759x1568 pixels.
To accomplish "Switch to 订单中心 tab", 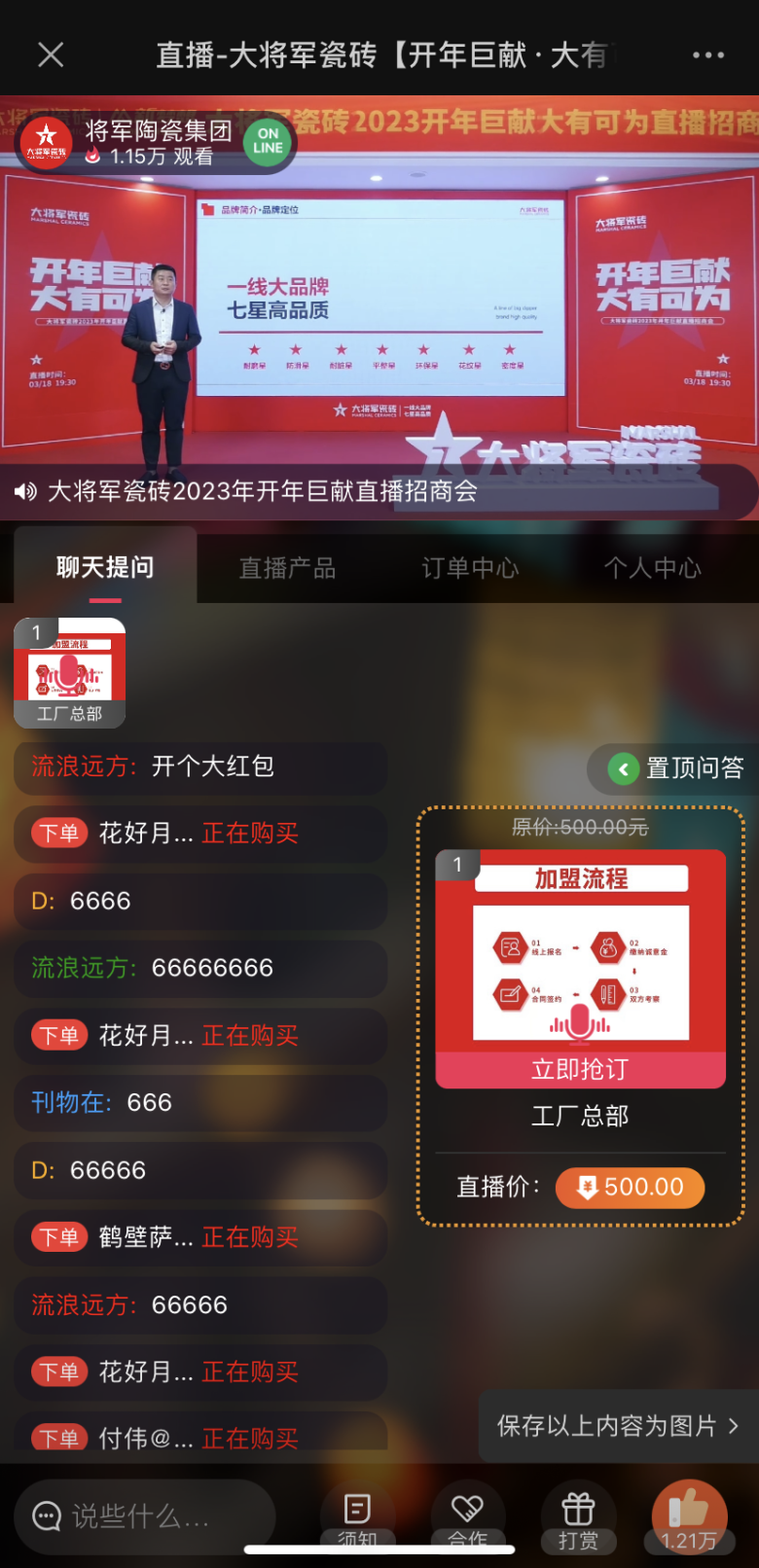I will tap(470, 568).
